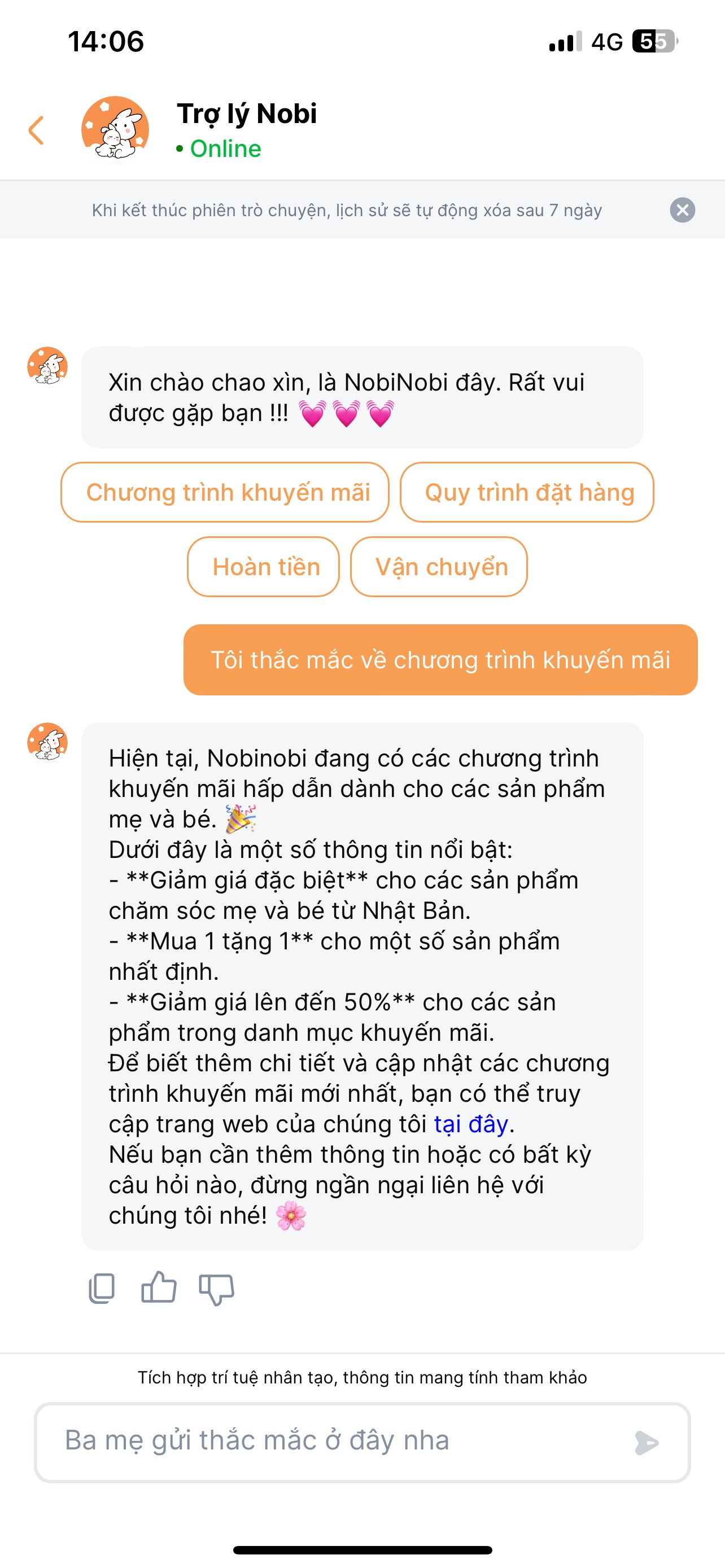Pick the Vận chuyển quick reply
Image resolution: width=725 pixels, height=1568 pixels.
tap(439, 567)
